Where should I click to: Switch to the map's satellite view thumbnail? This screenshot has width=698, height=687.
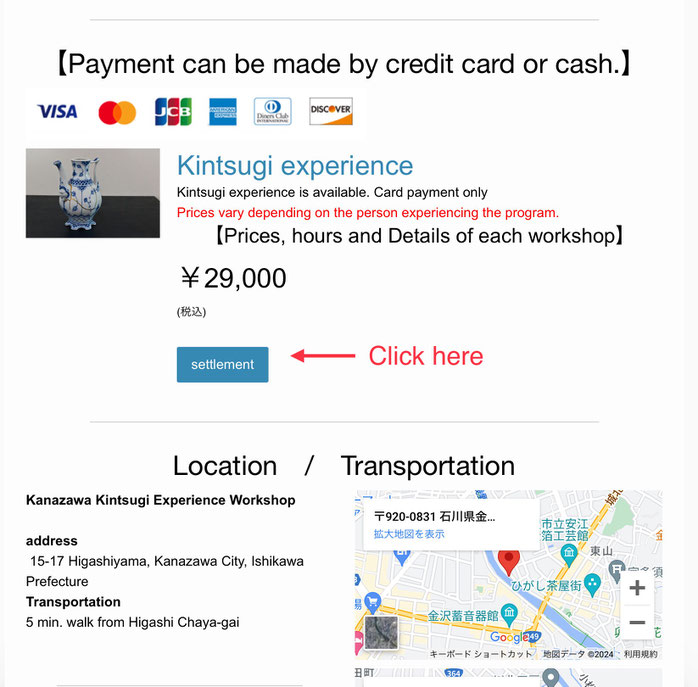(381, 632)
